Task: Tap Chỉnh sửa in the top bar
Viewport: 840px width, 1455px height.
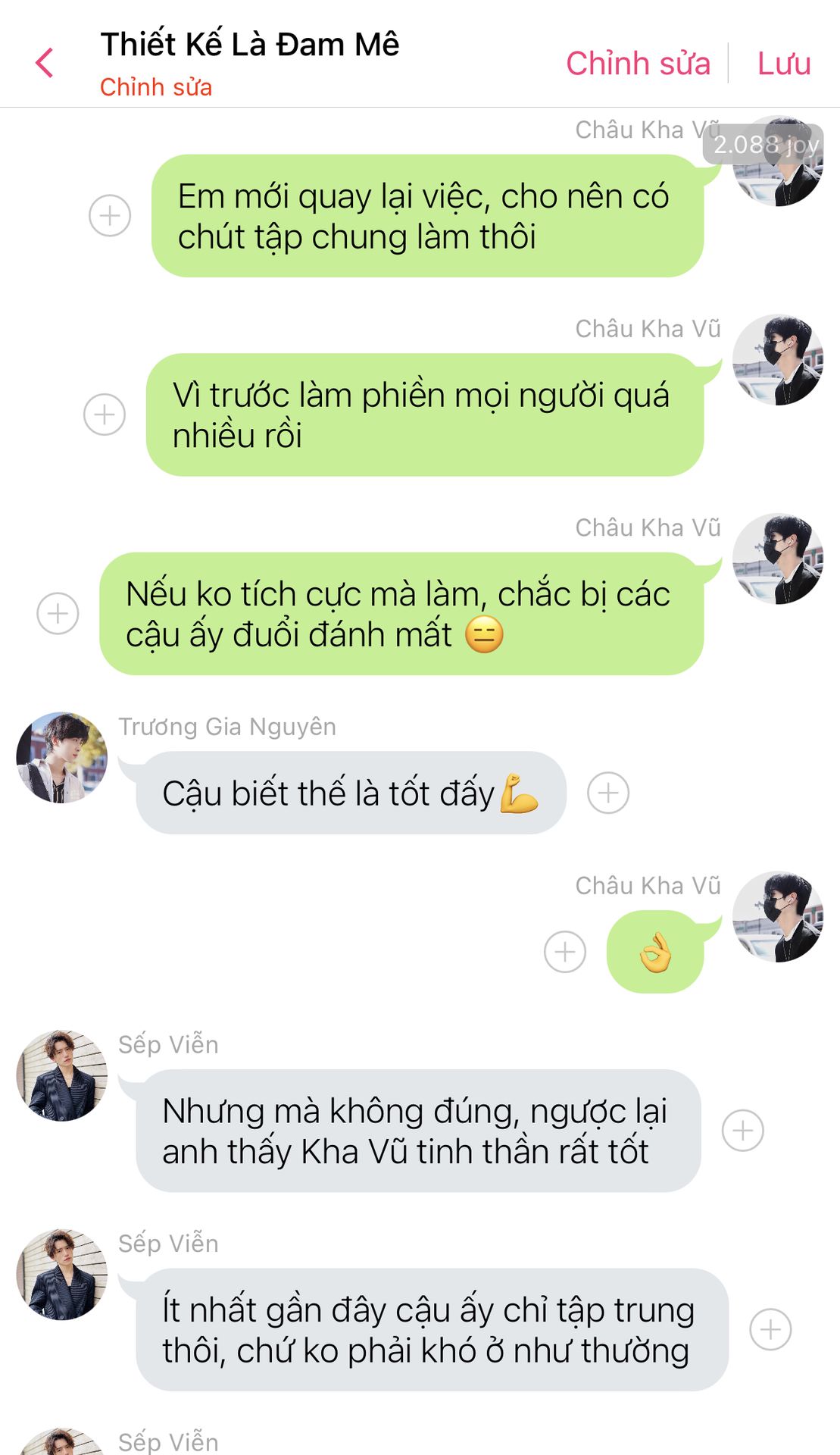Action: point(638,64)
